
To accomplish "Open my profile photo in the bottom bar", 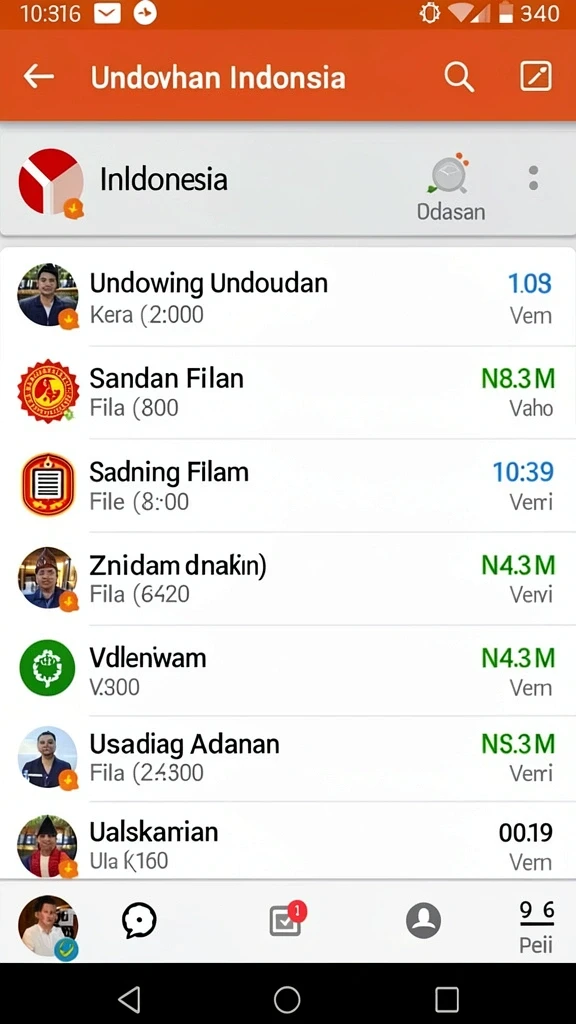I will (x=48, y=926).
